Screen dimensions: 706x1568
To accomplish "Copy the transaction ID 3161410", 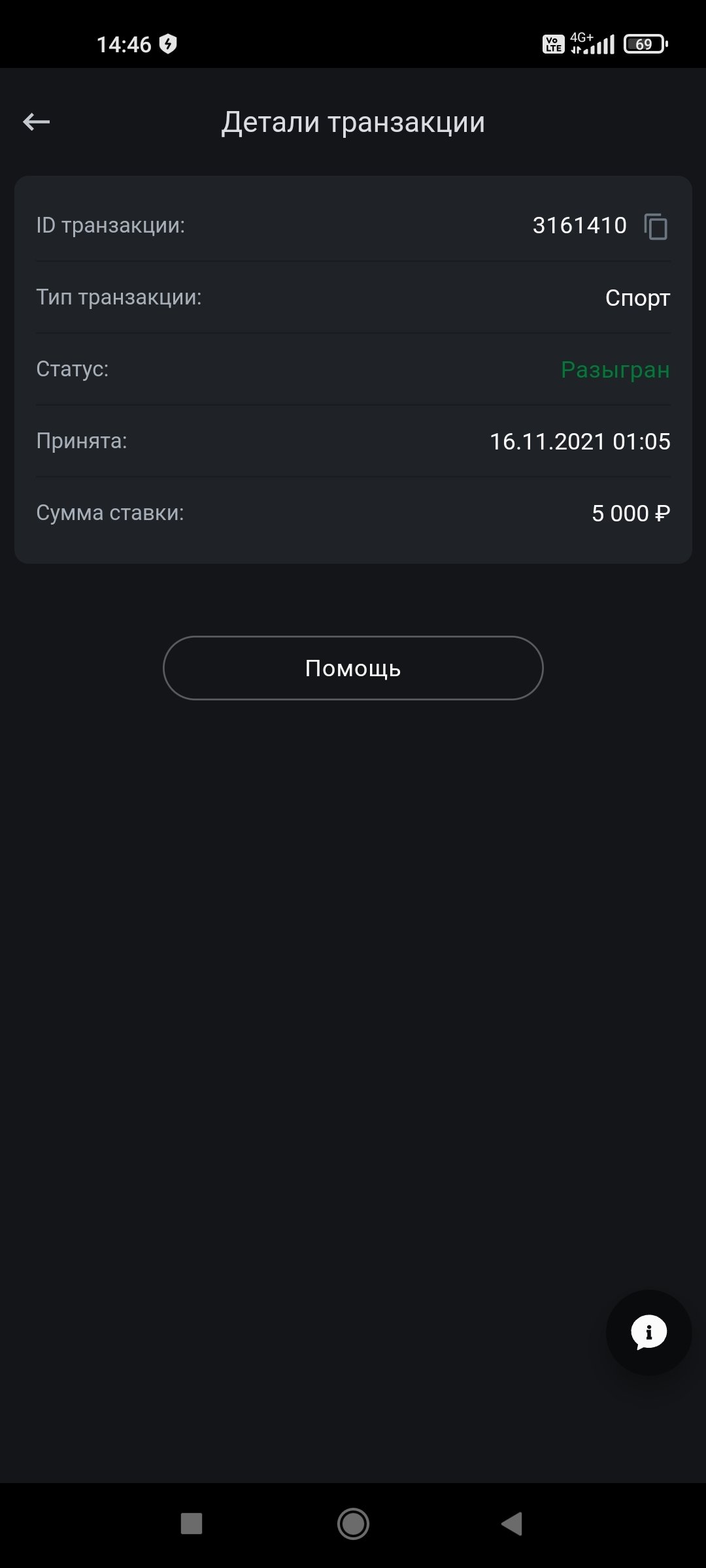I will (656, 226).
